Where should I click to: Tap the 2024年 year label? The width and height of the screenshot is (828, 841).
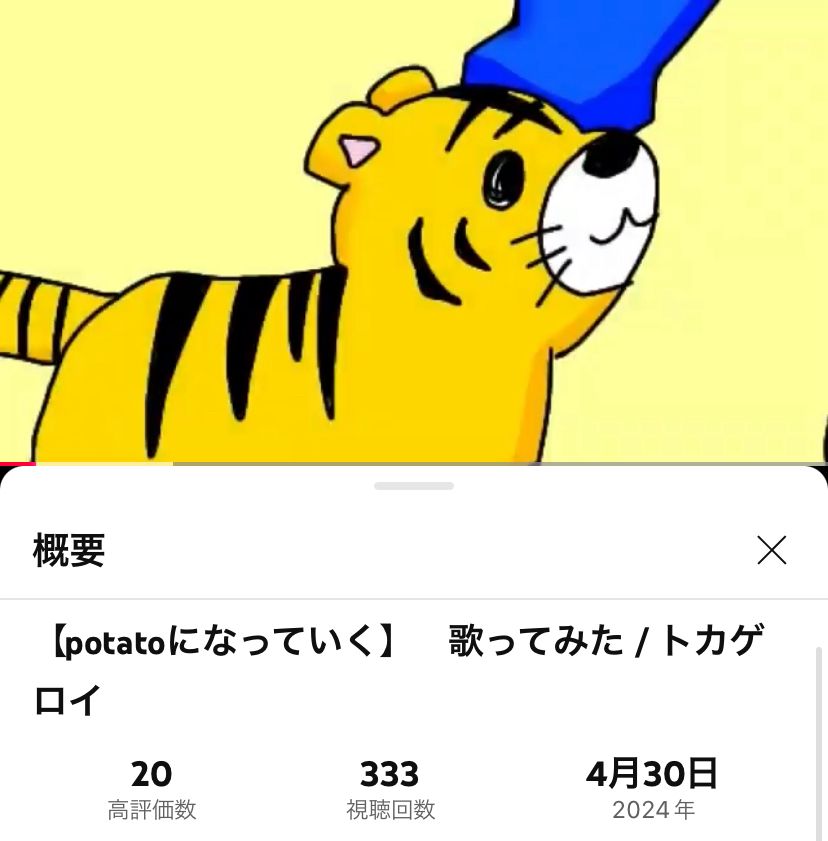[x=652, y=810]
